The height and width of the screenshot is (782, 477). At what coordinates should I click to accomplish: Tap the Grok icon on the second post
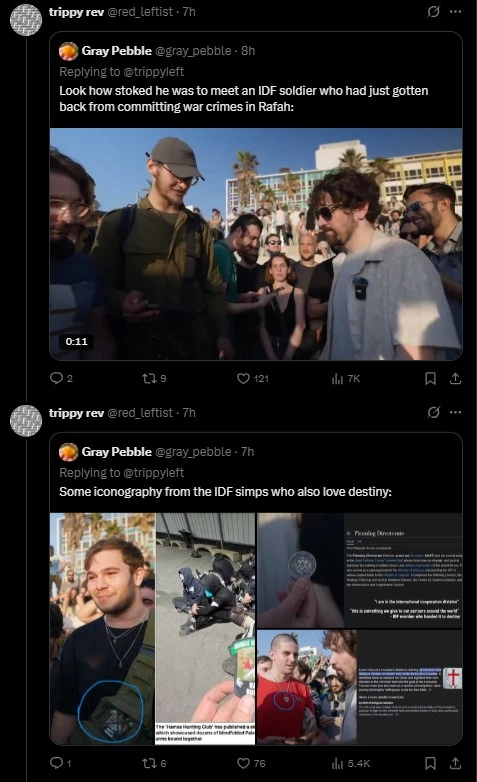pyautogui.click(x=434, y=412)
